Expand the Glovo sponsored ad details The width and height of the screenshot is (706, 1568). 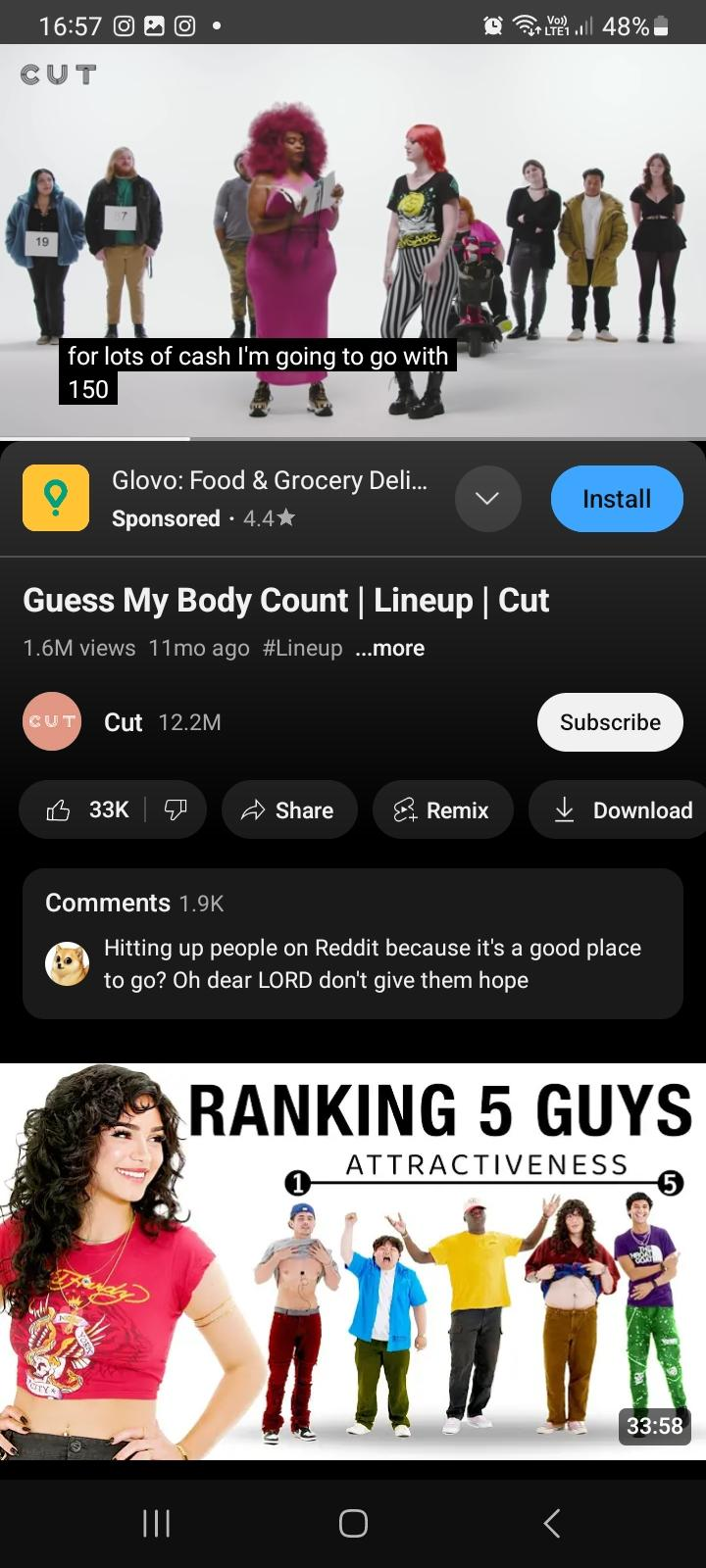point(487,499)
